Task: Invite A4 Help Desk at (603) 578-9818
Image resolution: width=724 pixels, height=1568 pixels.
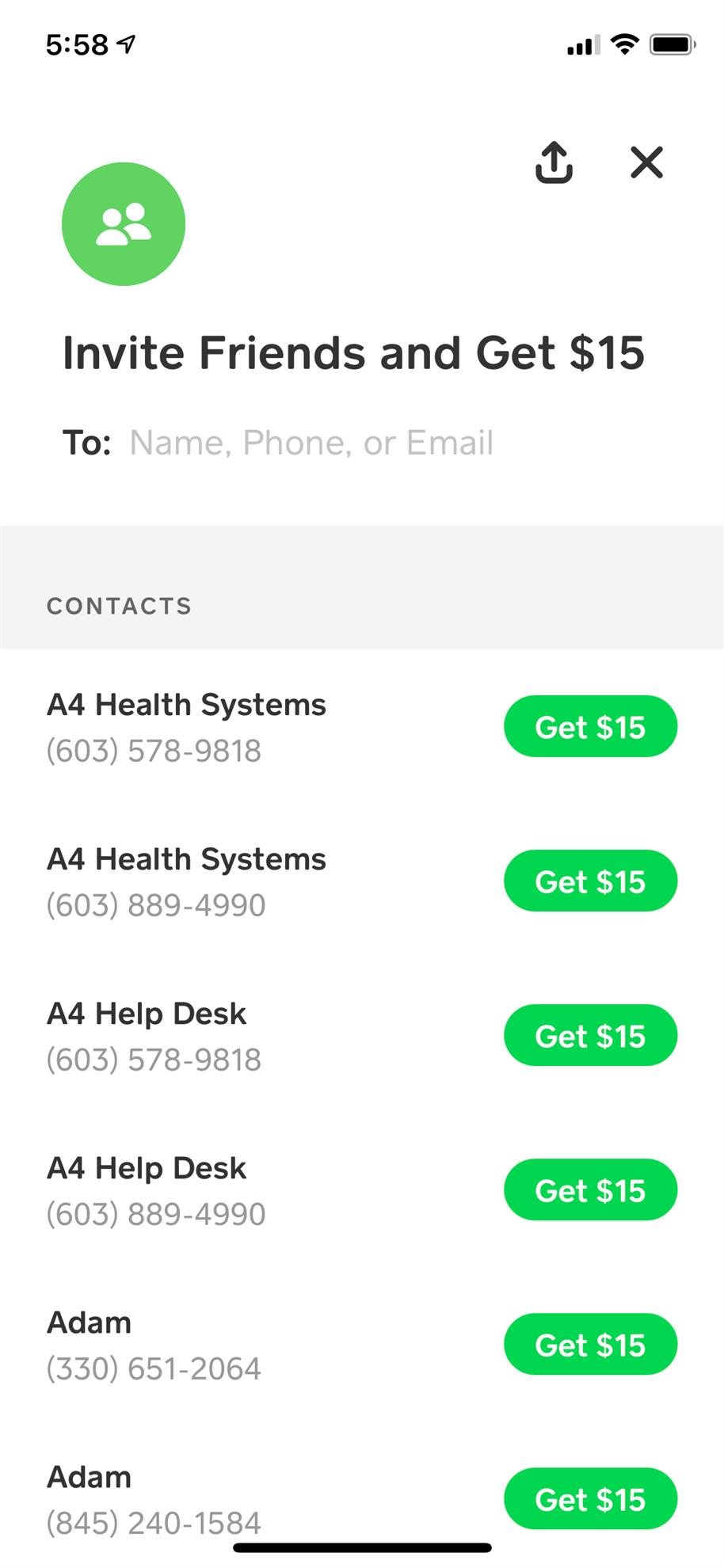Action: pyautogui.click(x=590, y=1035)
